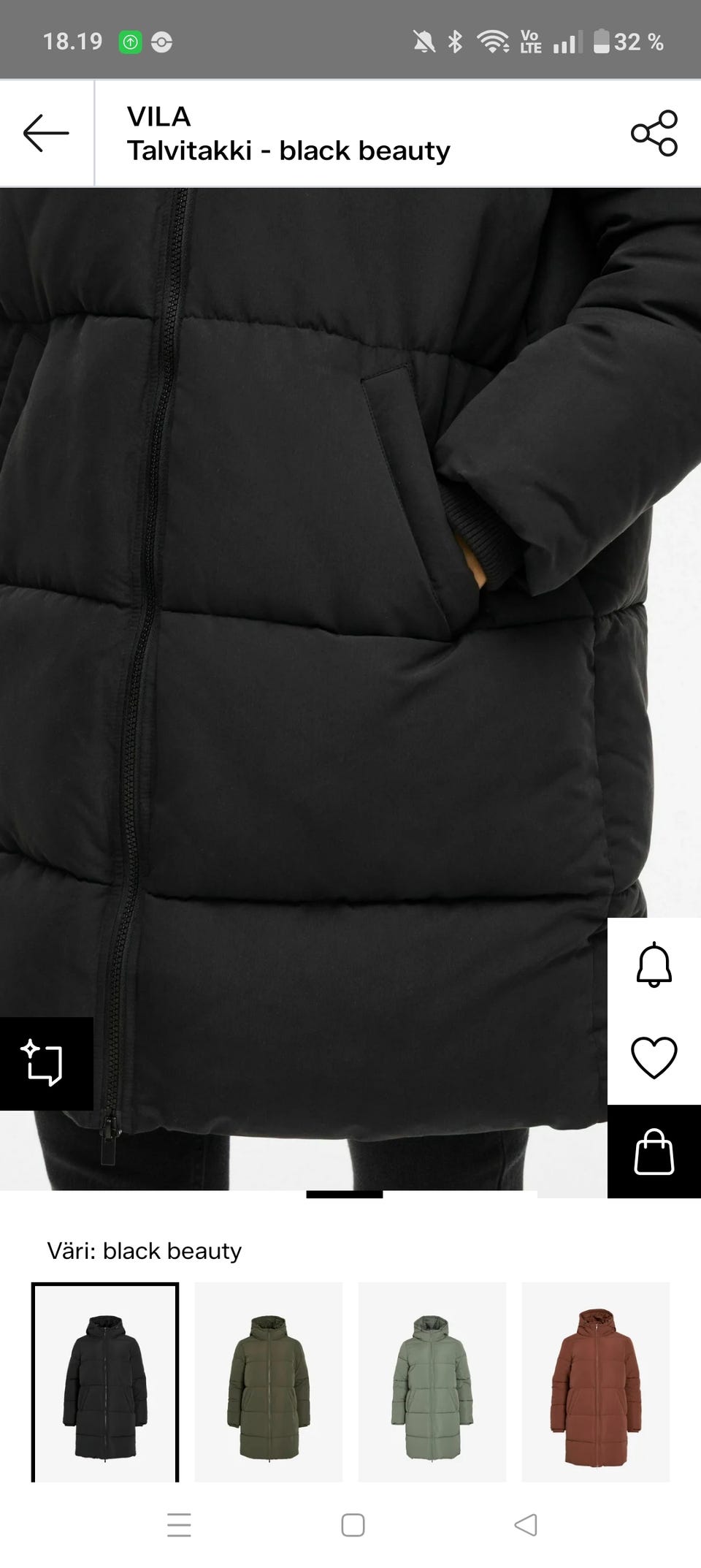
Task: Choose the dark olive green coat colour
Action: (x=269, y=1382)
